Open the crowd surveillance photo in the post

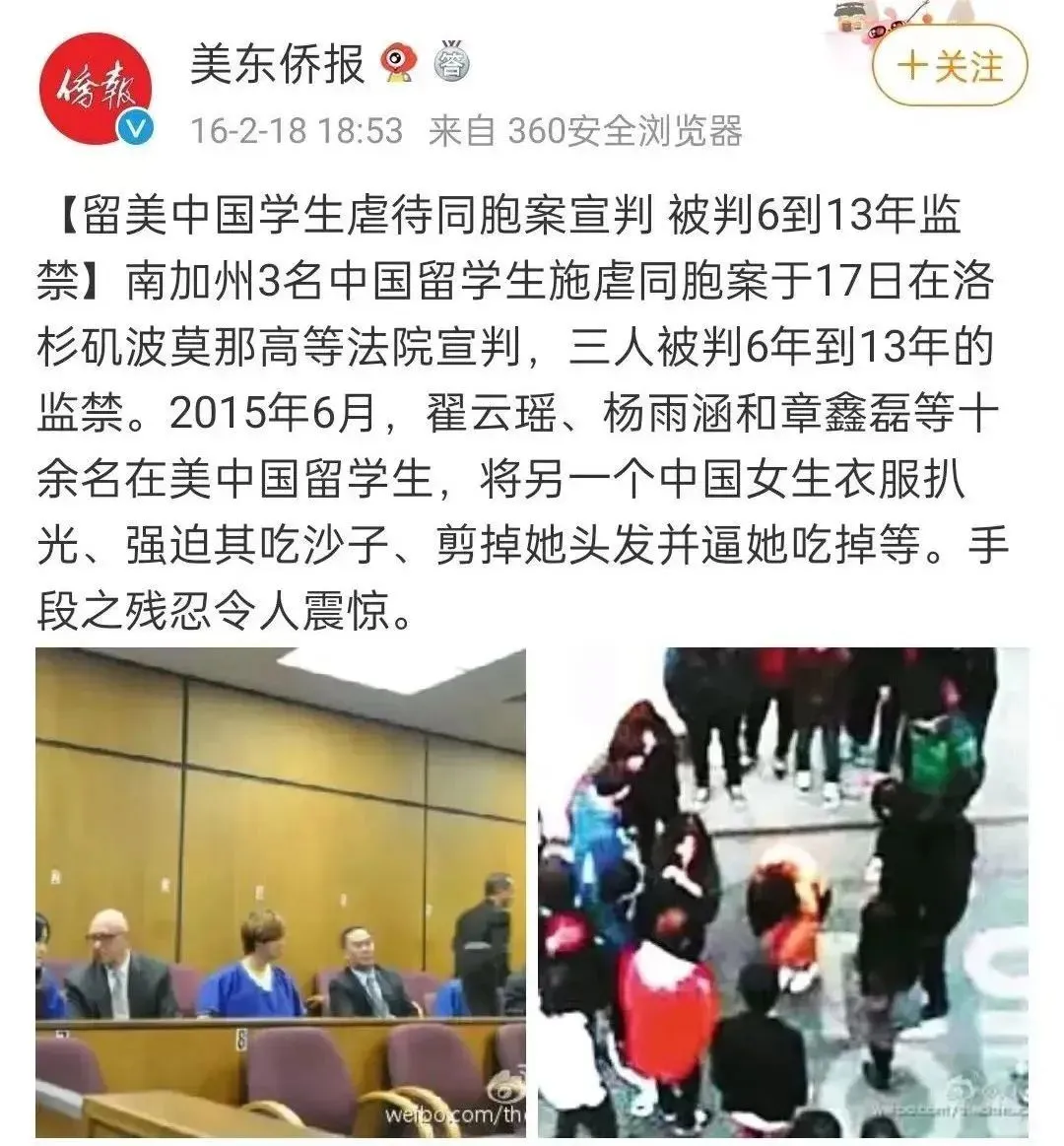783,892
